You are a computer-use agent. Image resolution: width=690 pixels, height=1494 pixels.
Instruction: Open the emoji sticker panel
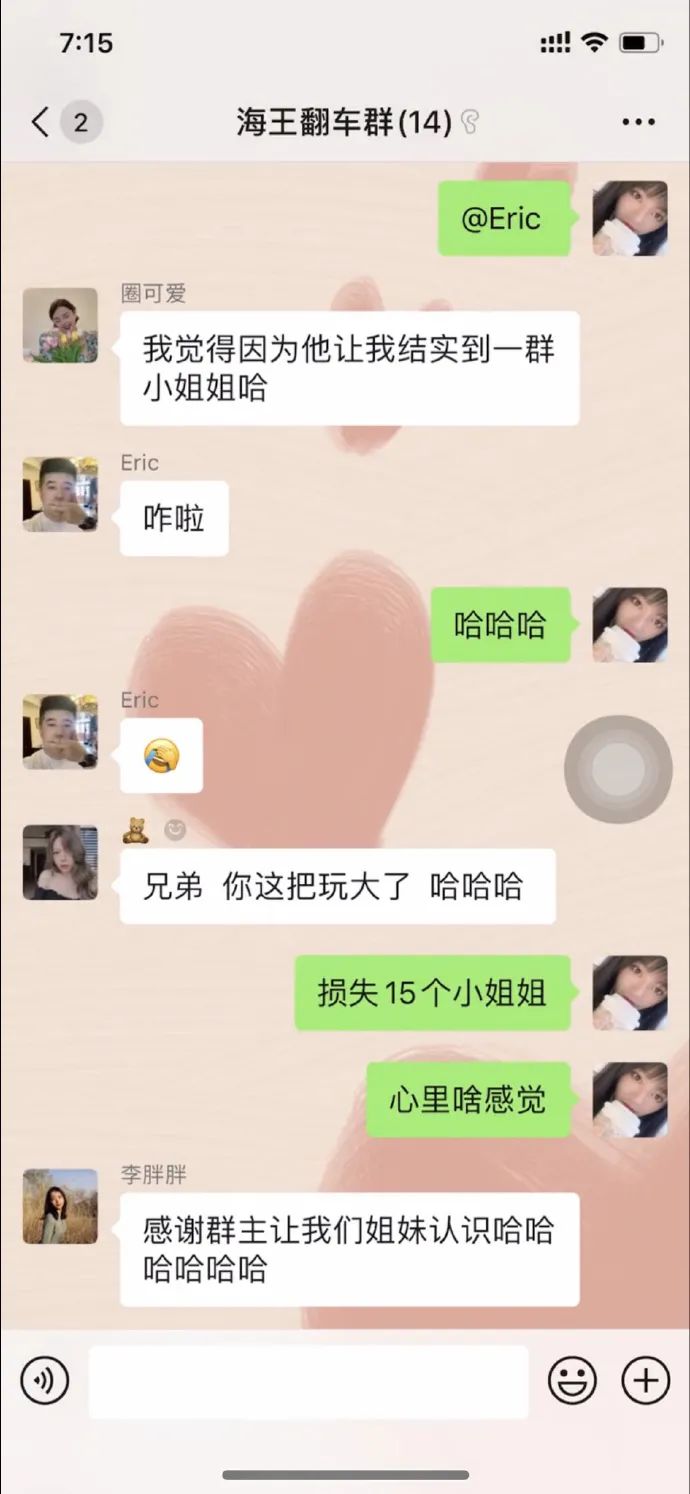[572, 1381]
